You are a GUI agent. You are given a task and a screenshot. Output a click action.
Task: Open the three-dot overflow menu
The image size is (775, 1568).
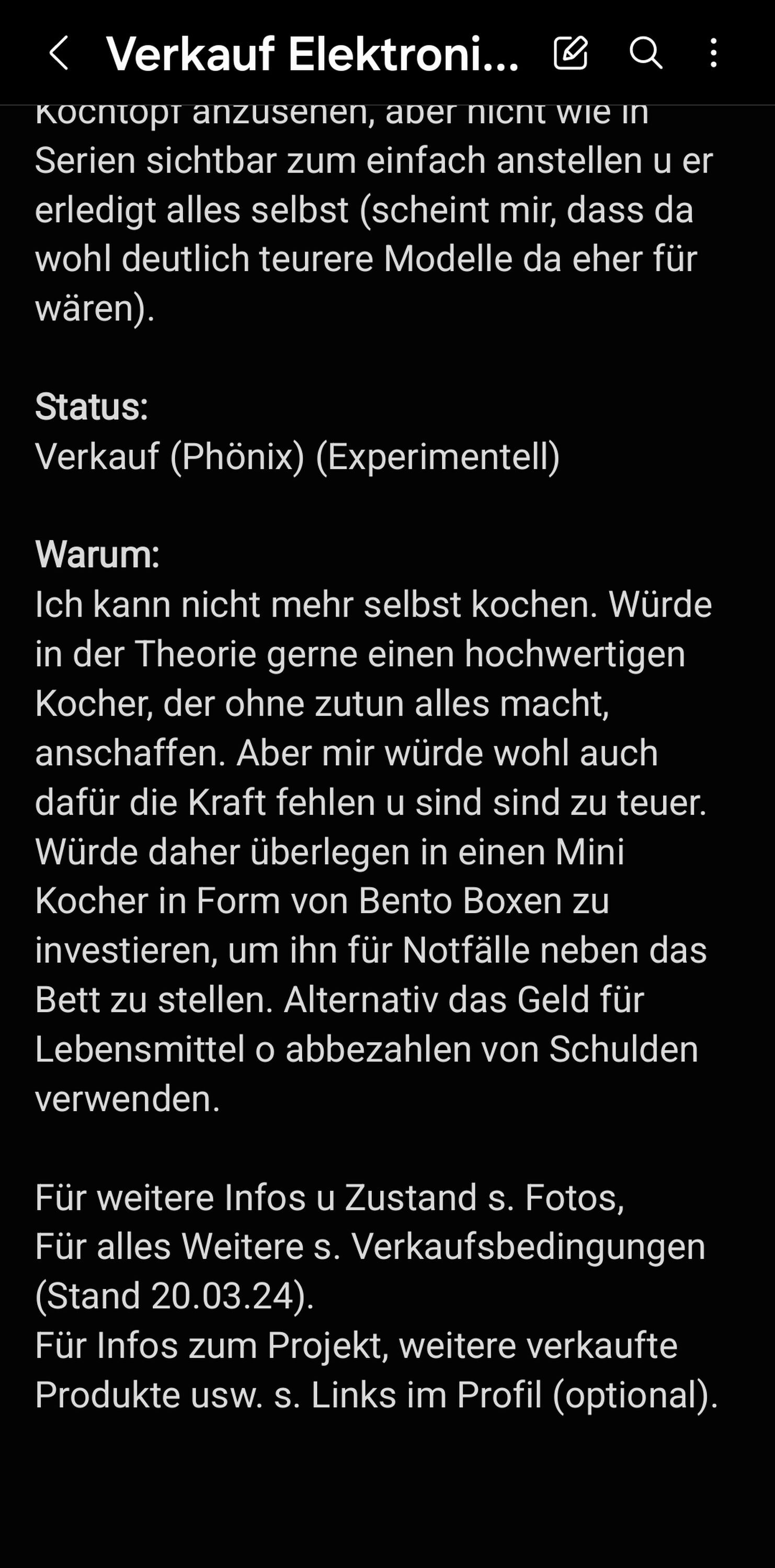click(x=713, y=53)
